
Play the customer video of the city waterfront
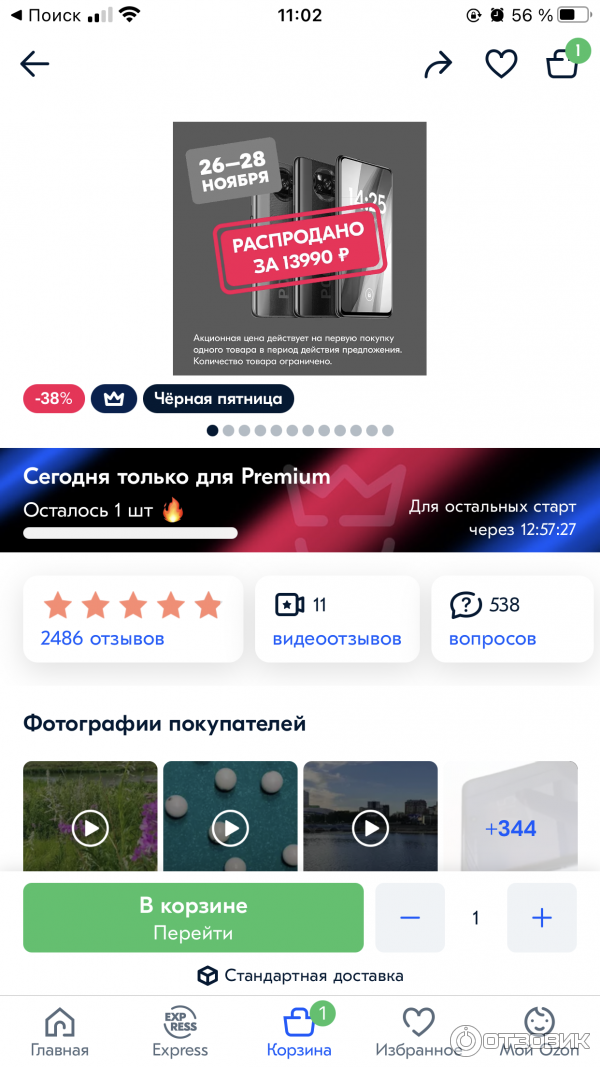point(370,827)
